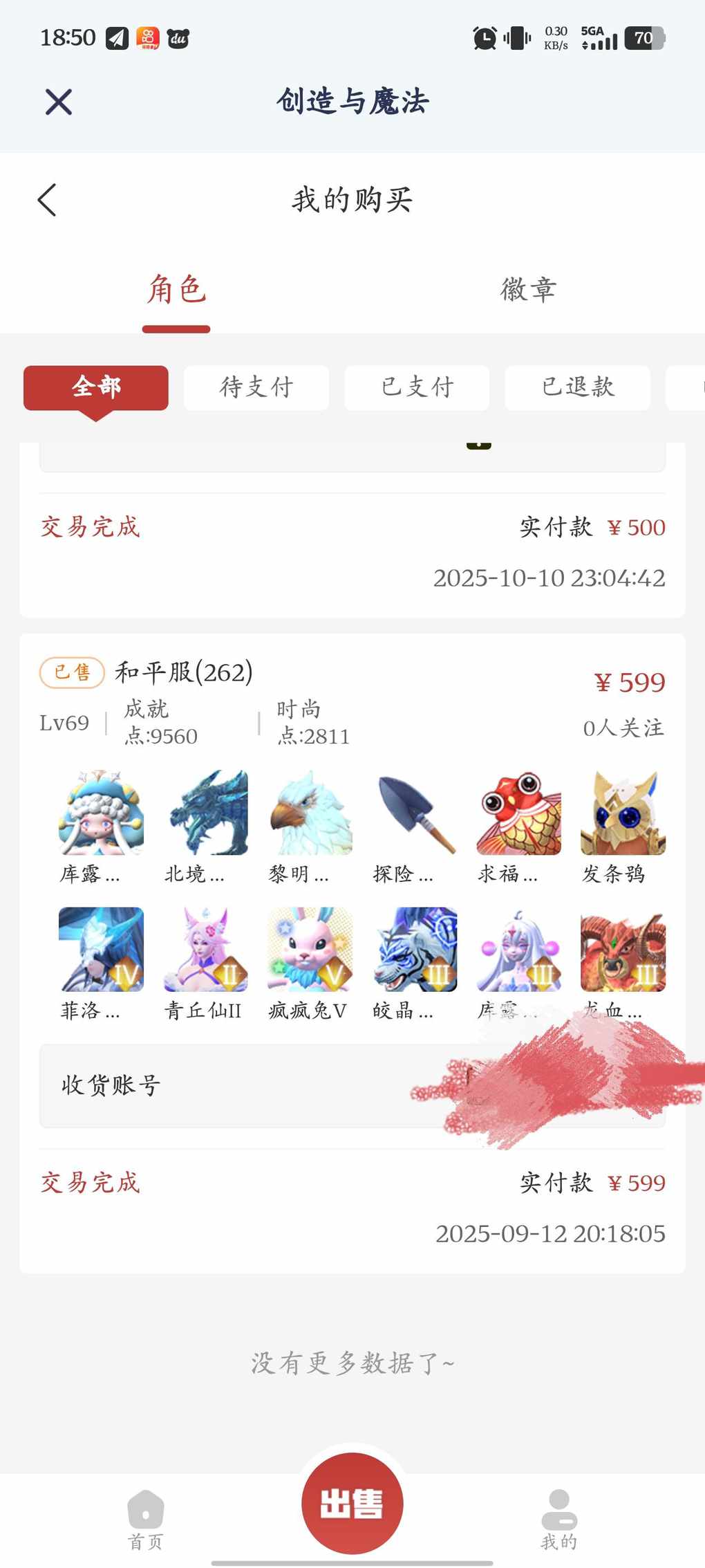Switch to the 徽章 tab
Screen dimensions: 705x1568
(528, 290)
